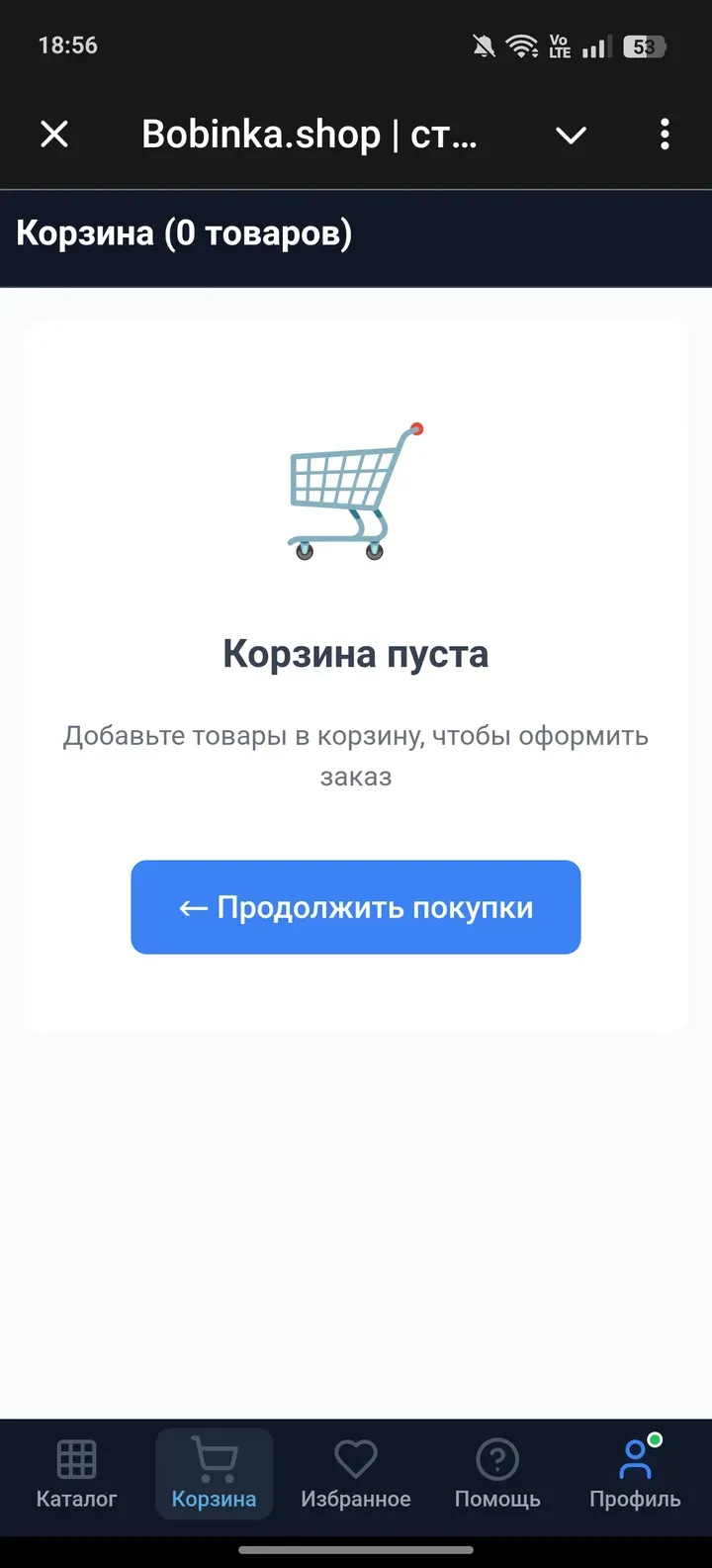Go to the Помощь tab

pyautogui.click(x=497, y=1474)
